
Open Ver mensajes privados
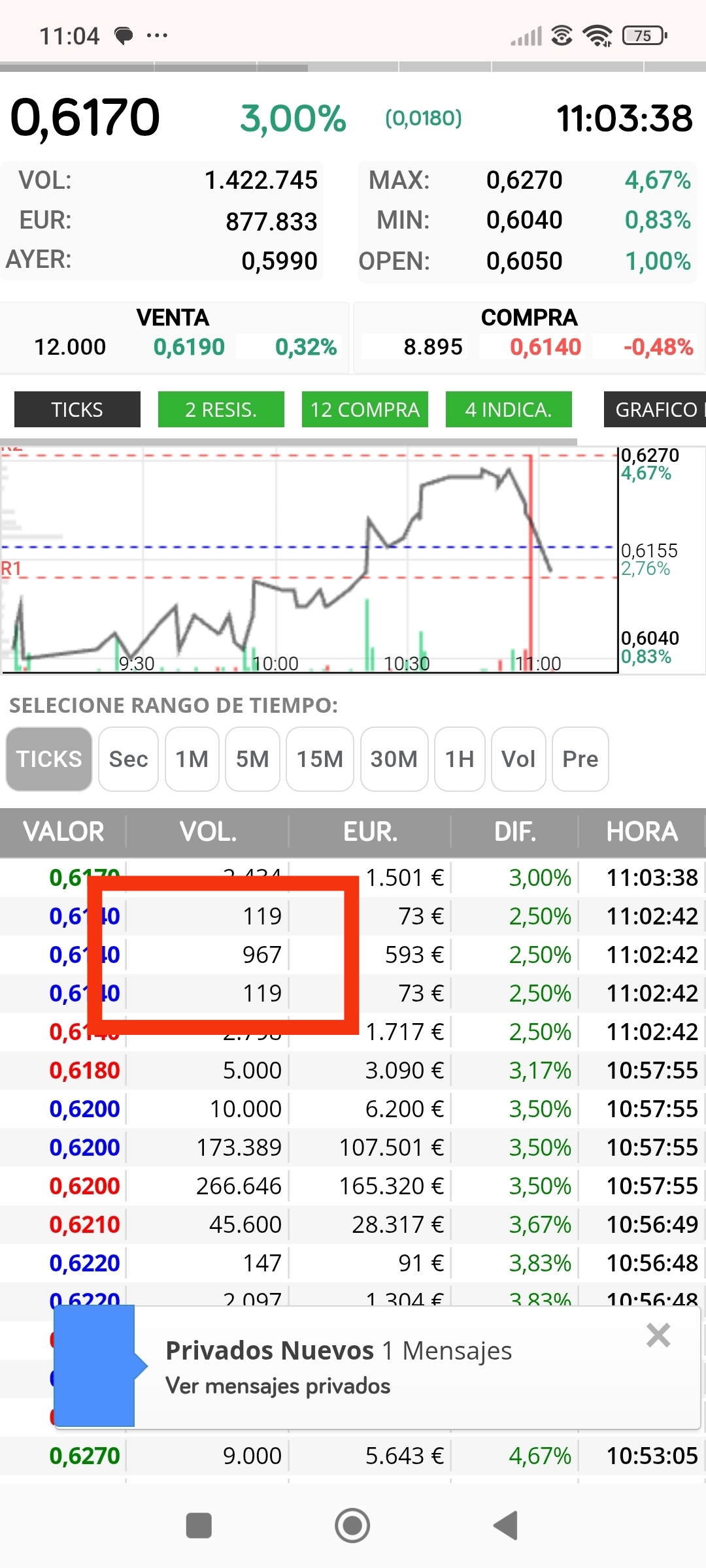tap(278, 1386)
